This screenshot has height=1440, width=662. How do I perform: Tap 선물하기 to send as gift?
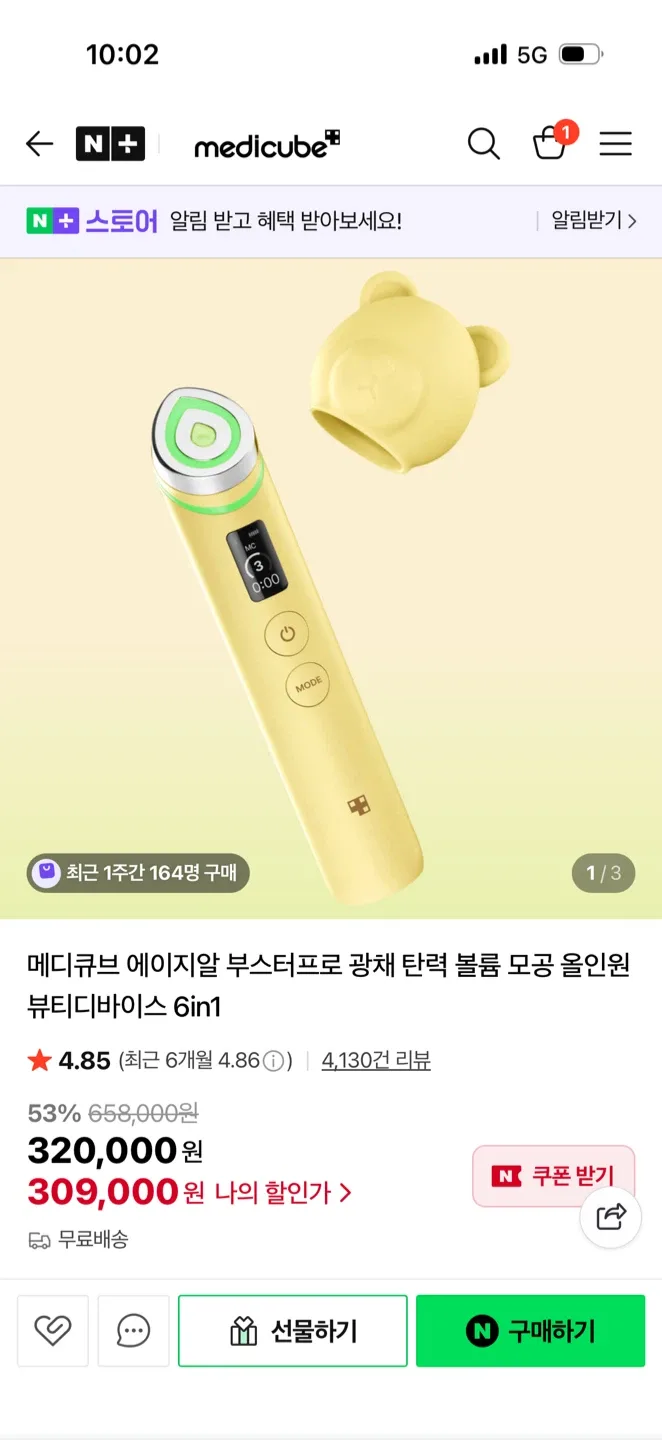pos(293,1330)
